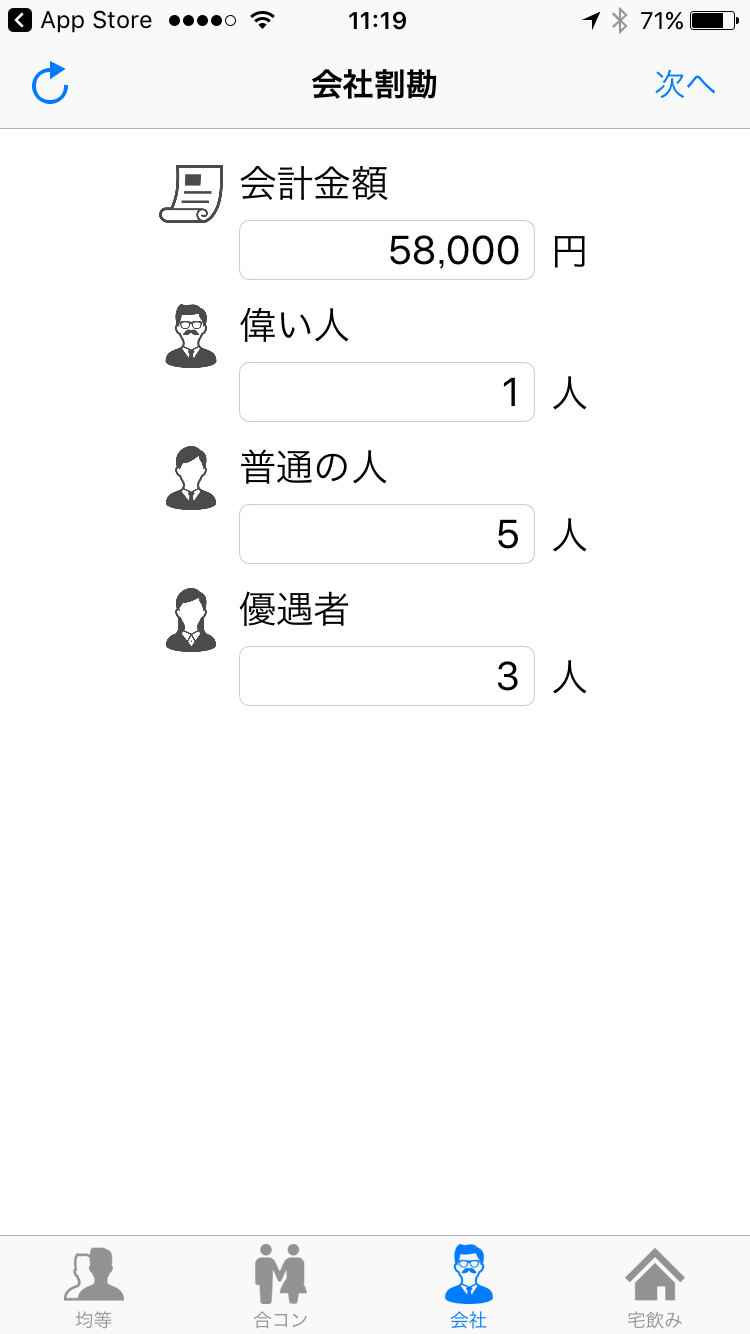Edit the 会計金額 amount field
Viewport: 750px width, 1334px height.
(x=387, y=250)
